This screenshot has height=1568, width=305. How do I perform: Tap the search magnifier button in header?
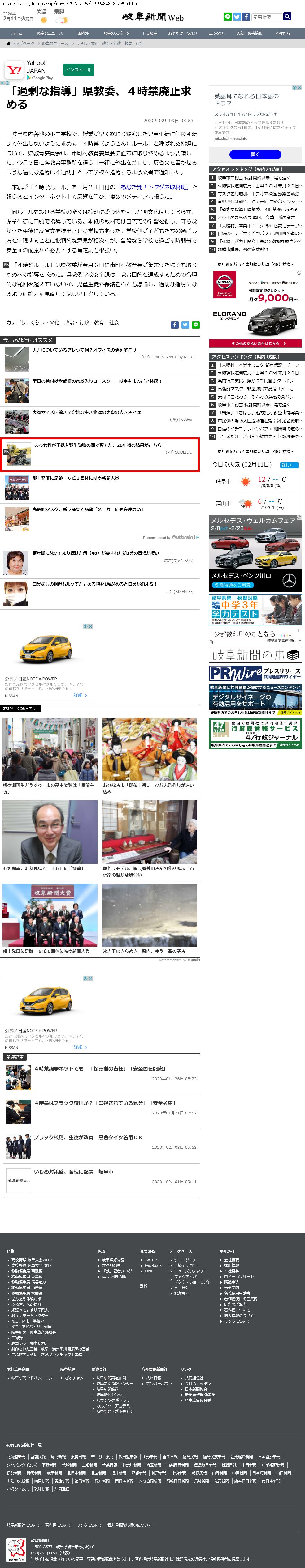point(287,16)
